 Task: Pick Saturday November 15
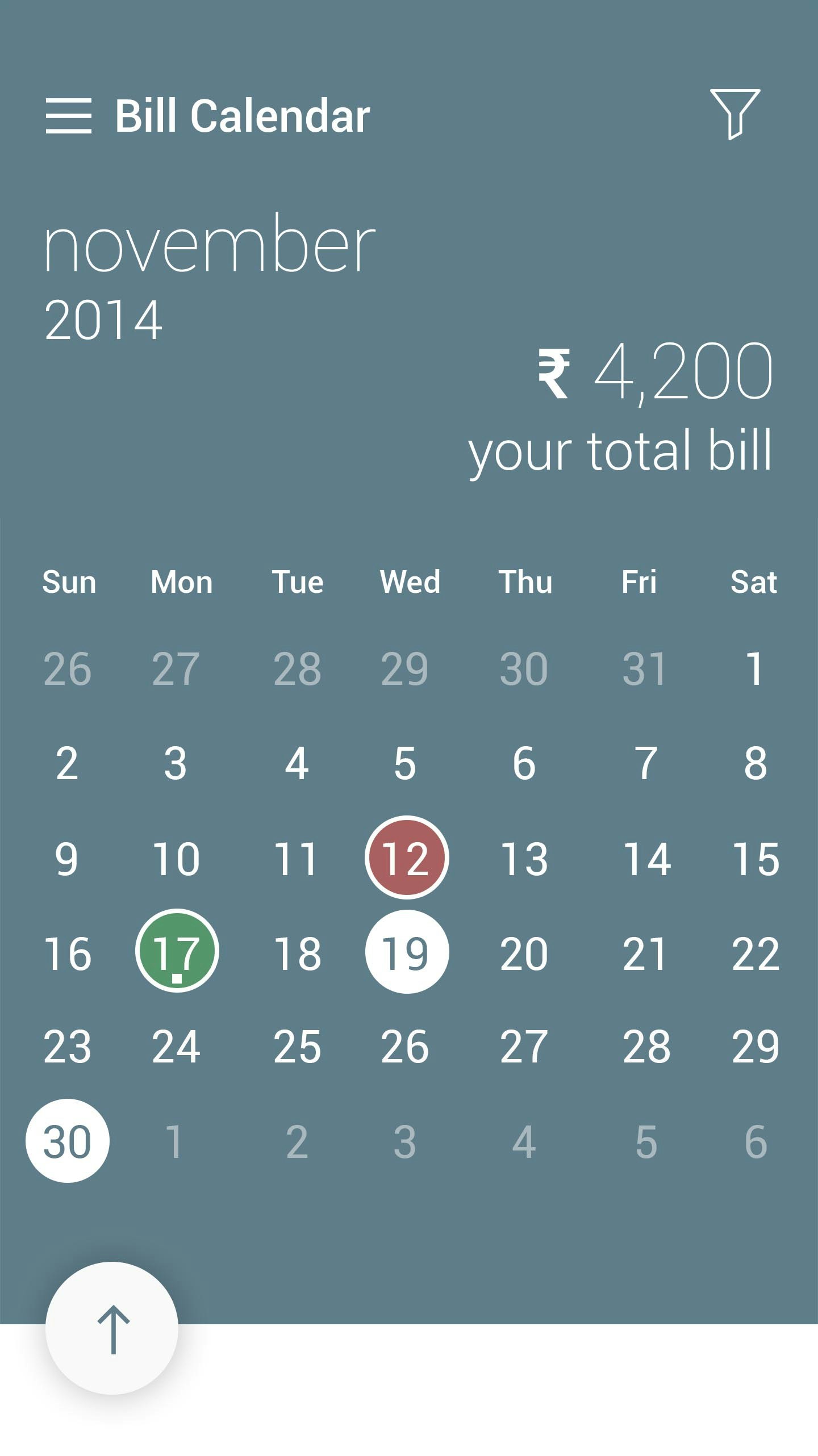[755, 858]
